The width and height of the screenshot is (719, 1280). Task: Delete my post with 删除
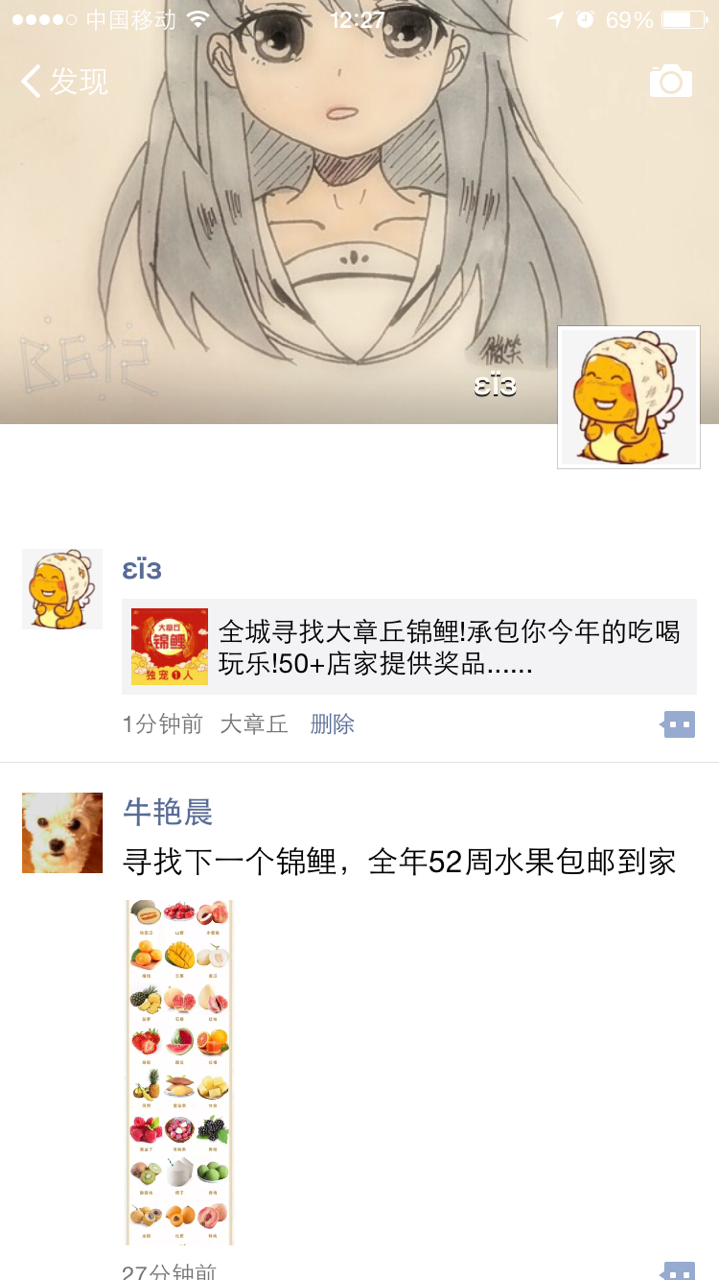pyautogui.click(x=332, y=724)
